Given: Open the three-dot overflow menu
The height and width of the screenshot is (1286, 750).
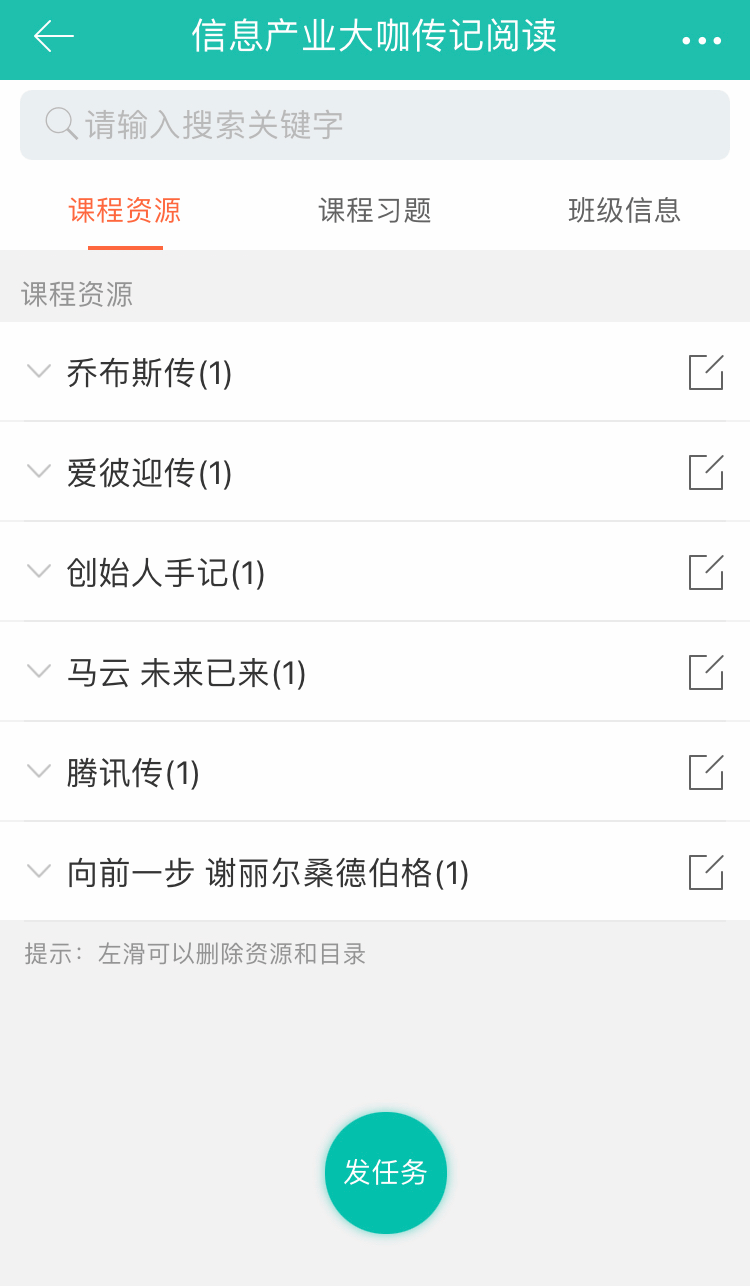Looking at the screenshot, I should [701, 41].
